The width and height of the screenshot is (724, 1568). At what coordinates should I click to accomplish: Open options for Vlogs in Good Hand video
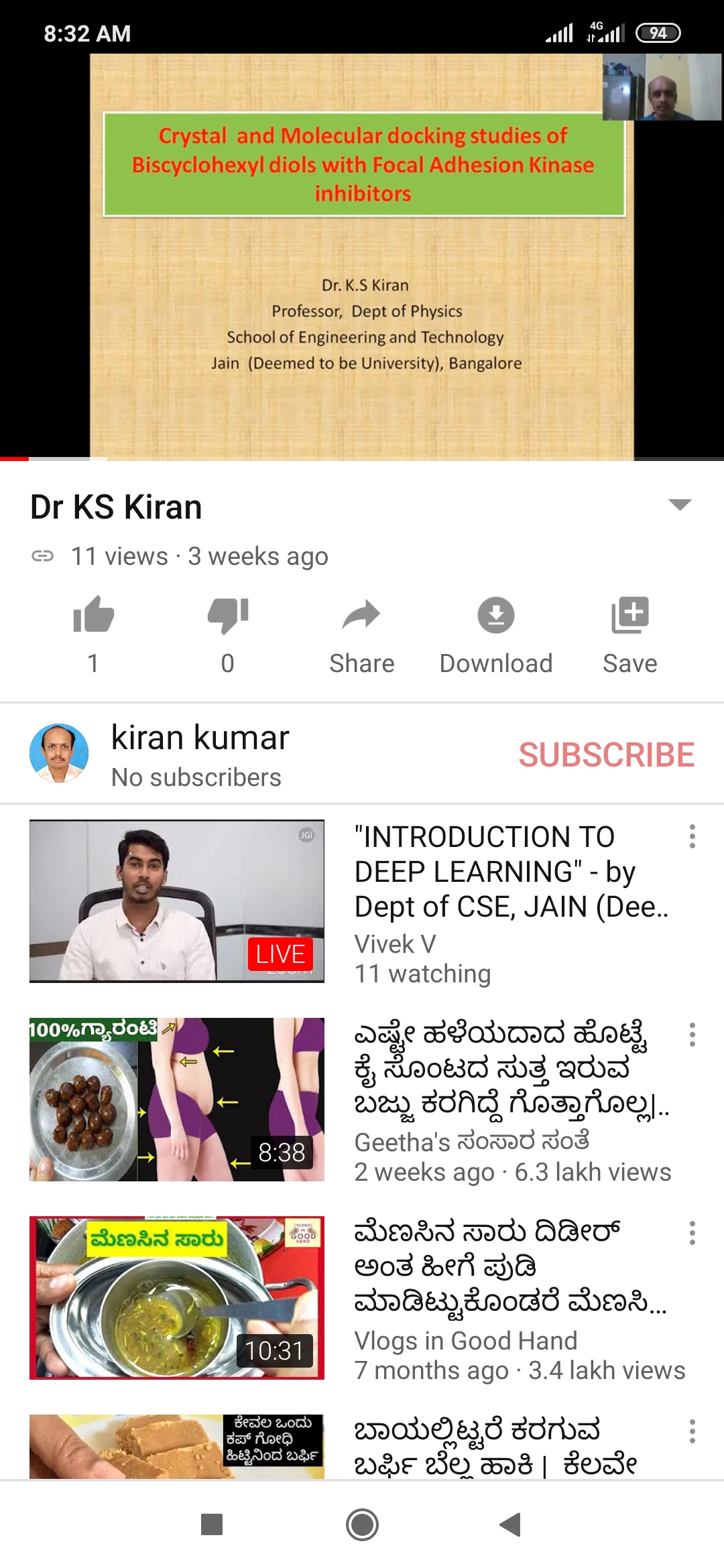[692, 1233]
